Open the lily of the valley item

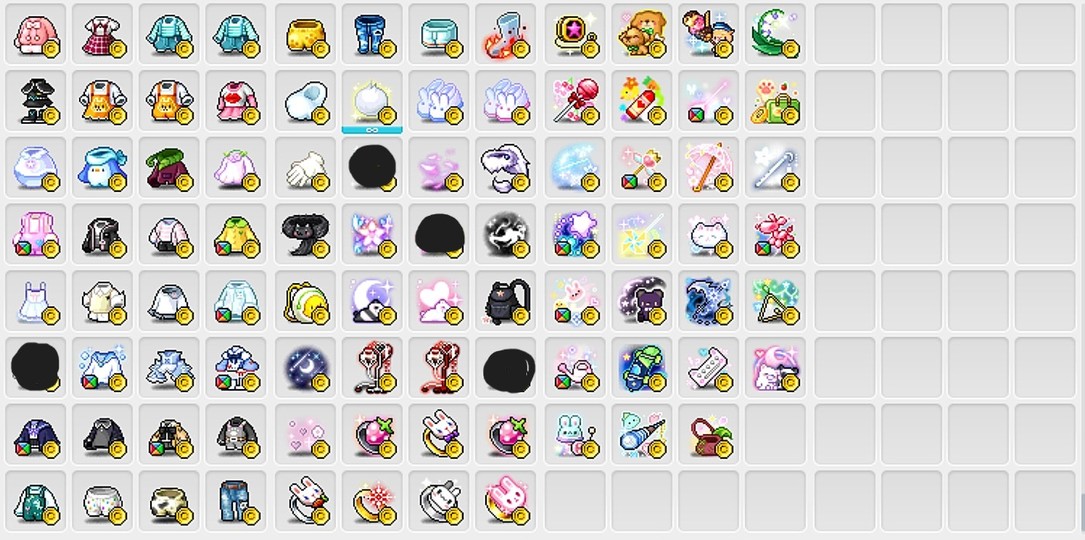coord(774,34)
